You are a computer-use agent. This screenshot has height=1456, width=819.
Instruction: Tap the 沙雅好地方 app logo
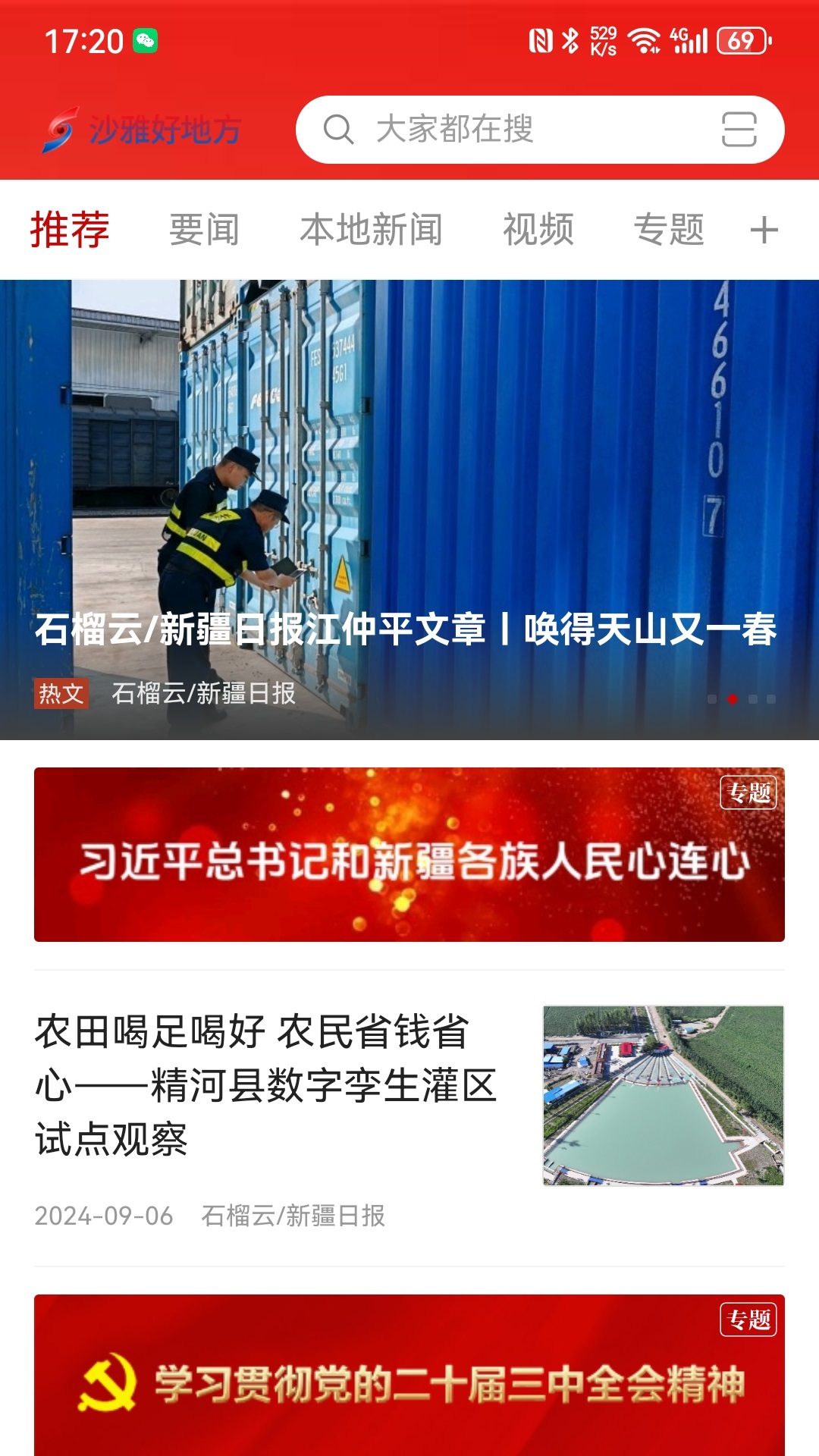coord(141,130)
